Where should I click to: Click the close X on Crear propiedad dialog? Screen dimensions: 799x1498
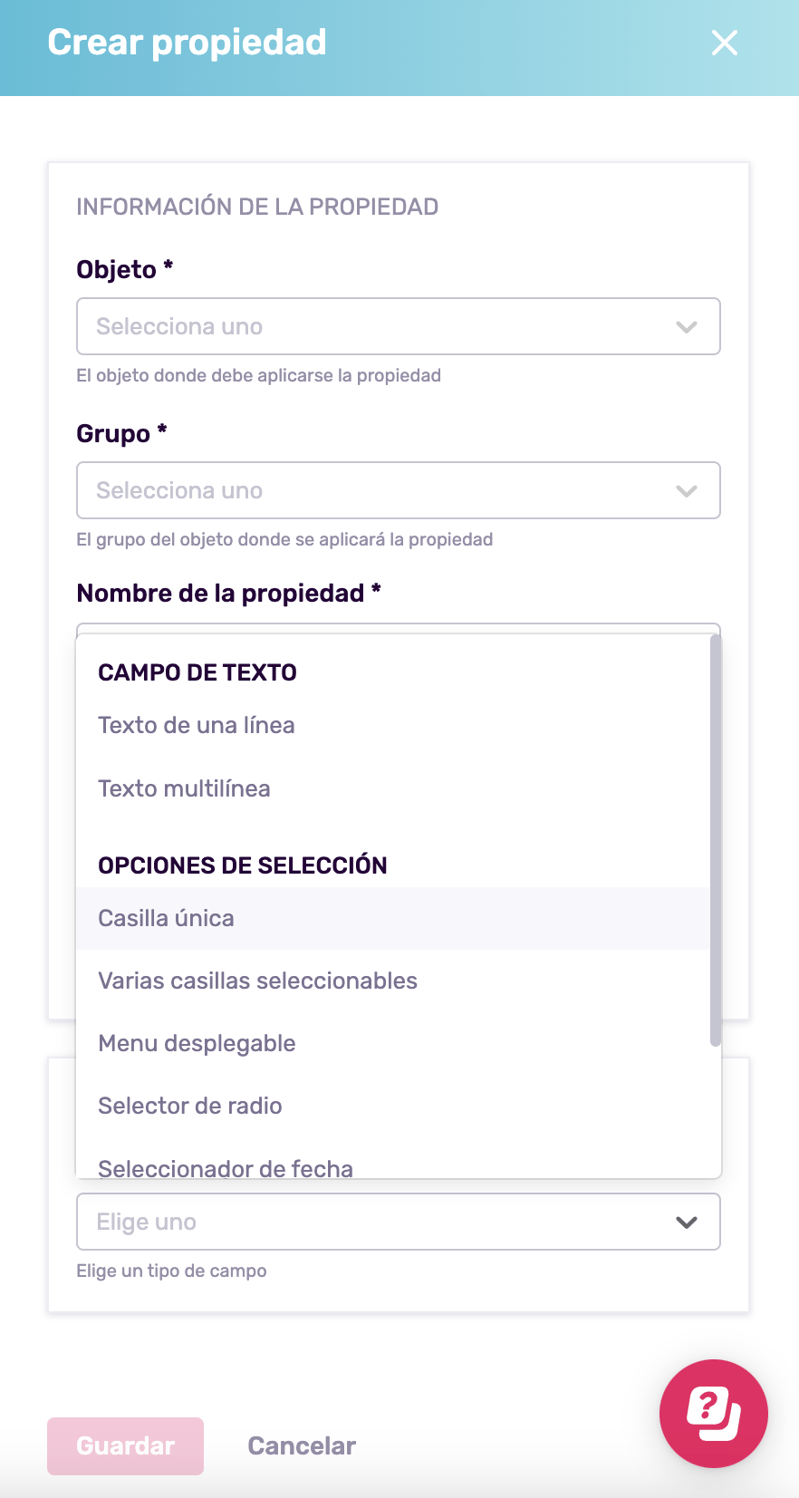(x=724, y=42)
